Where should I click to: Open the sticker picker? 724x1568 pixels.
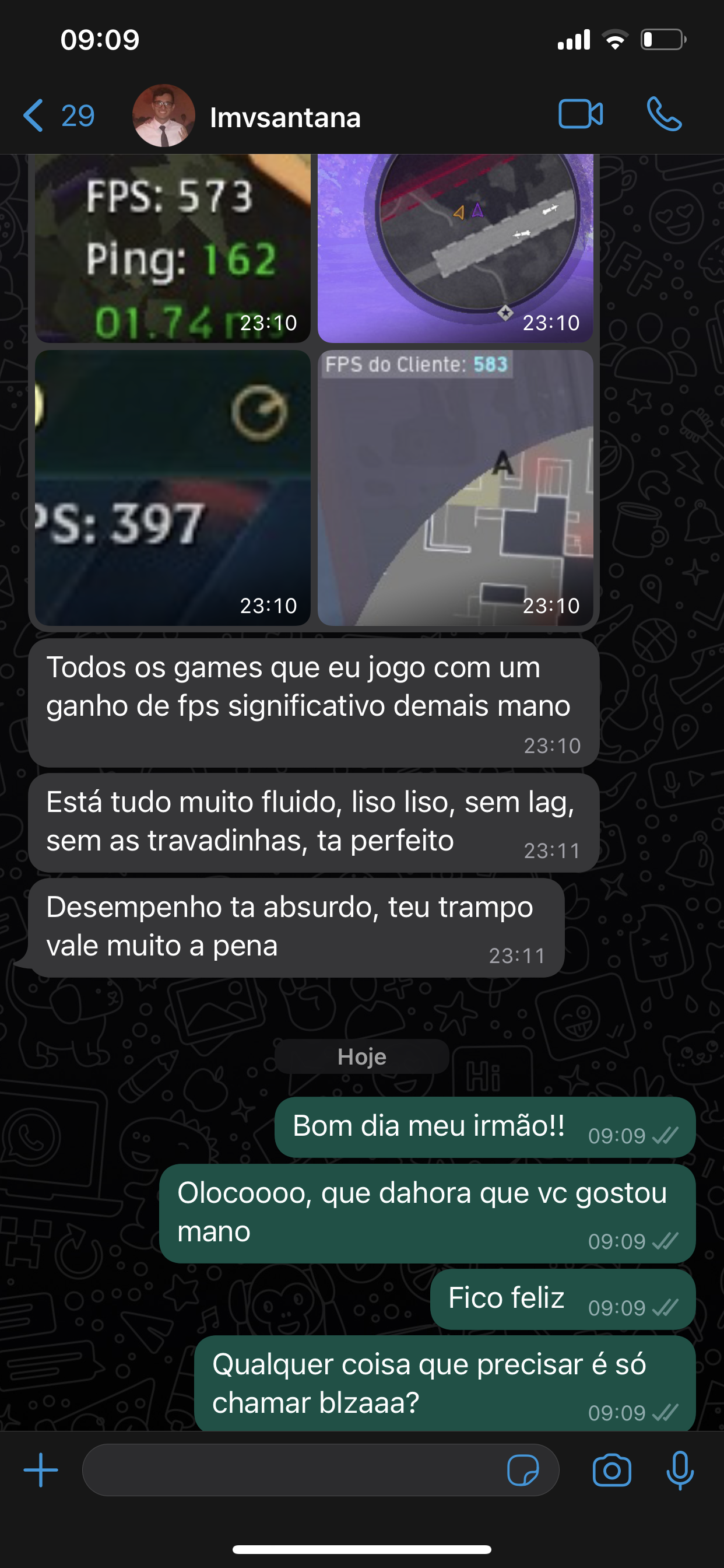523,1470
